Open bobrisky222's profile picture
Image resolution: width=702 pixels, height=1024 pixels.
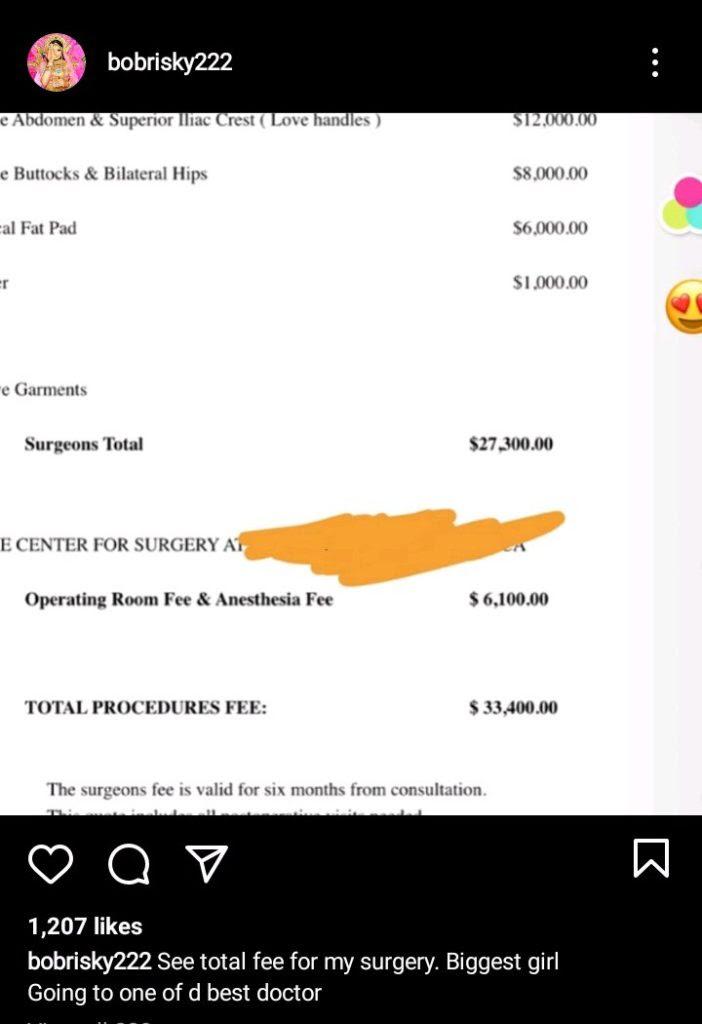click(55, 61)
